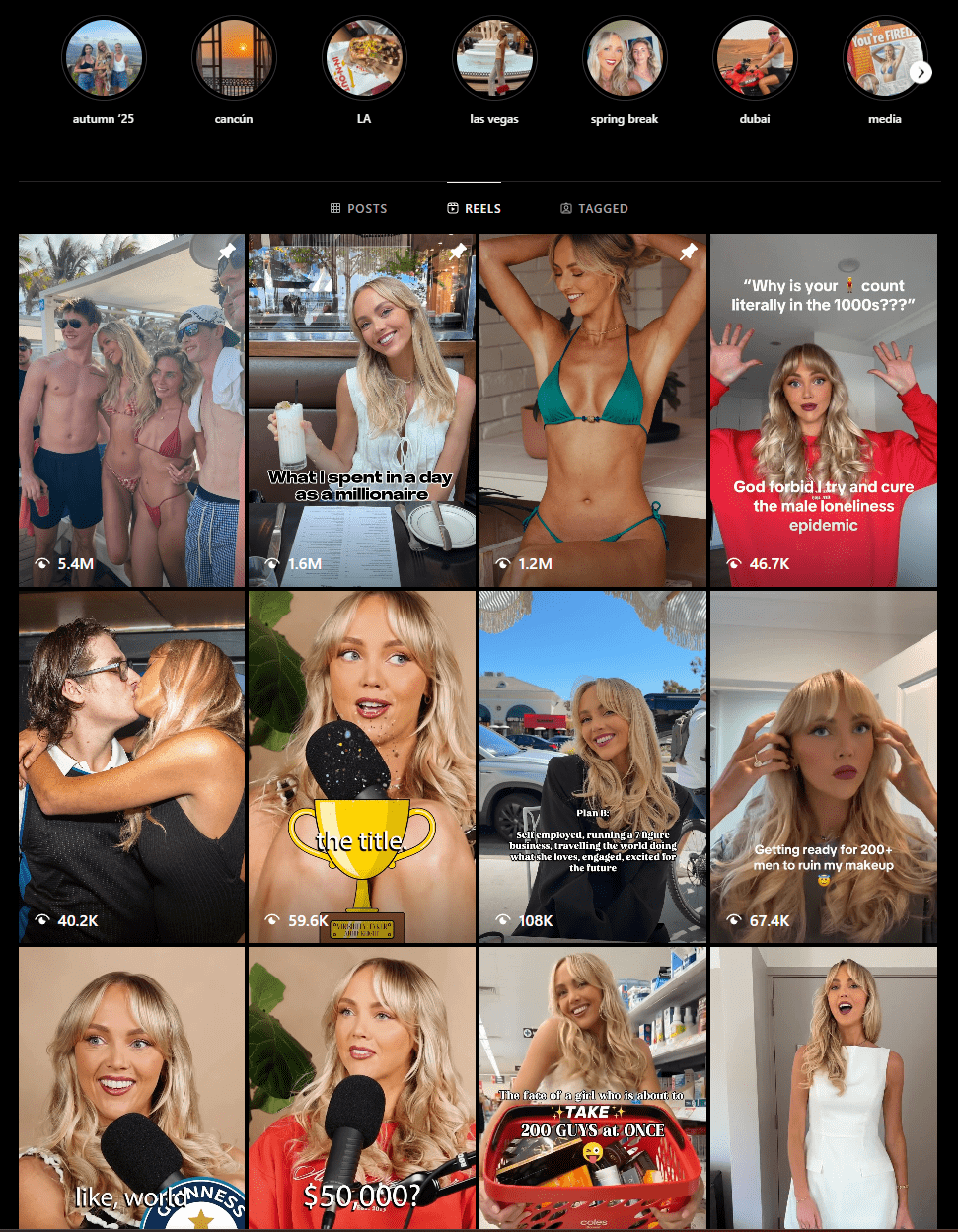This screenshot has width=958, height=1232.
Task: Open the dubai story highlight
Action: [x=755, y=58]
